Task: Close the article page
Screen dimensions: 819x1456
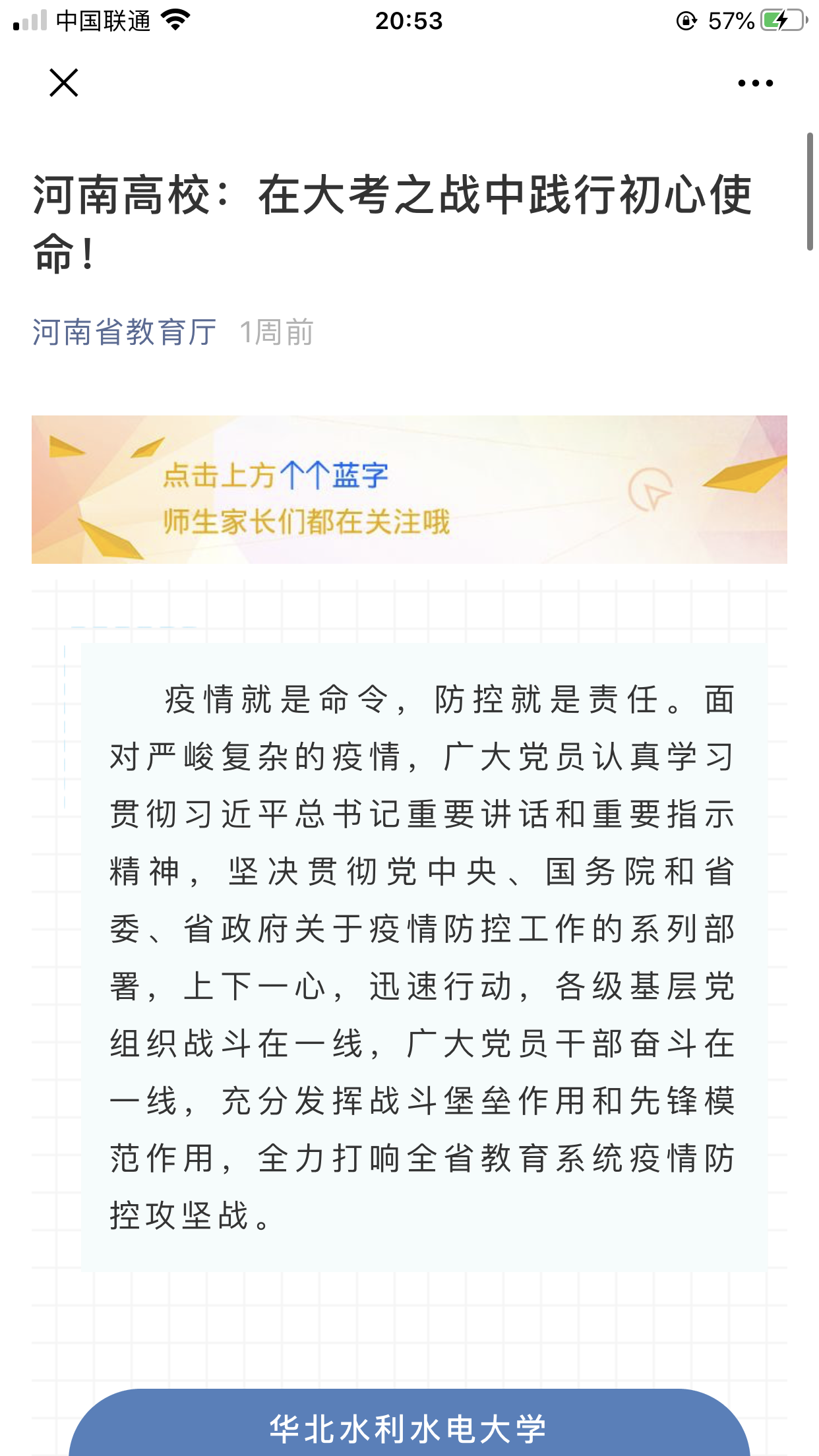Action: pyautogui.click(x=64, y=83)
